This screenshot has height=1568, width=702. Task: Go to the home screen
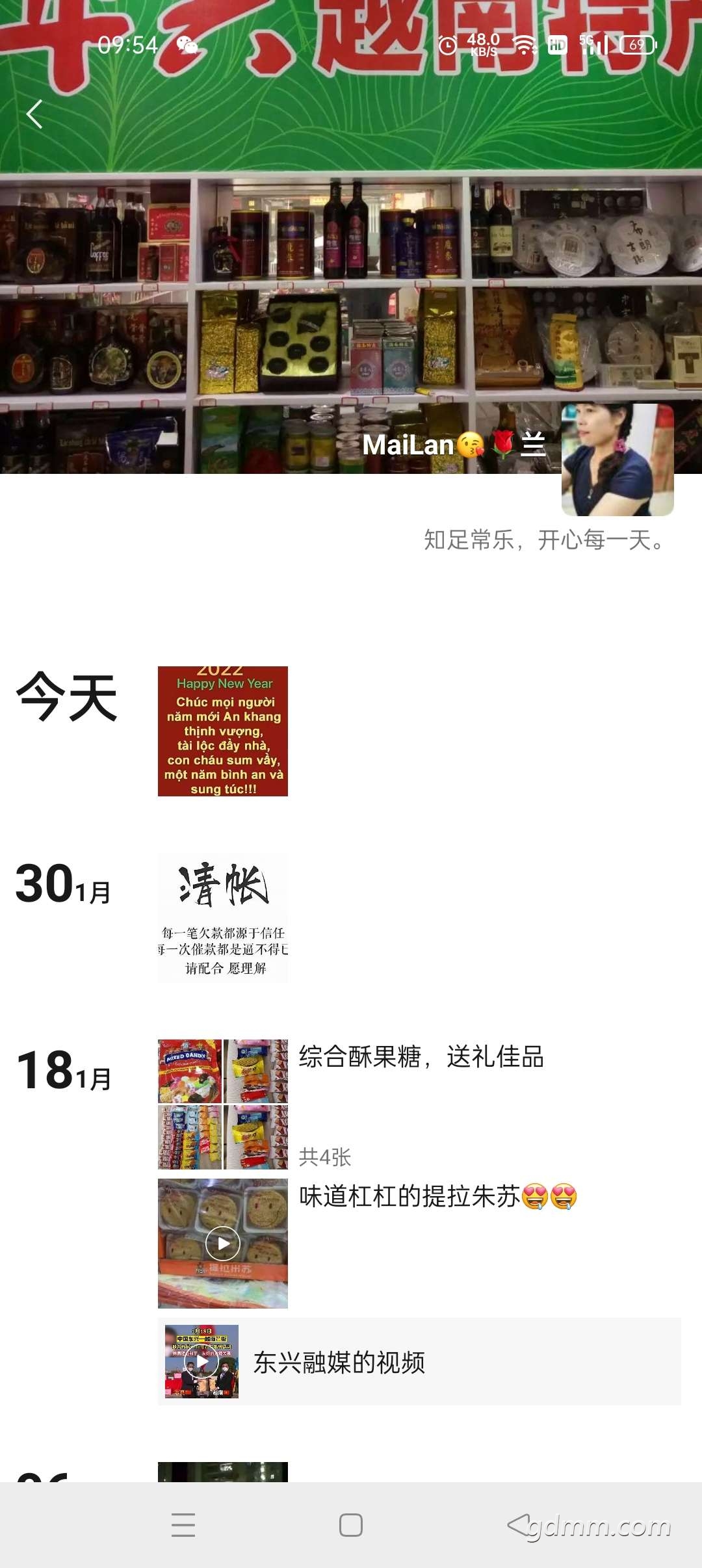pyautogui.click(x=351, y=1524)
